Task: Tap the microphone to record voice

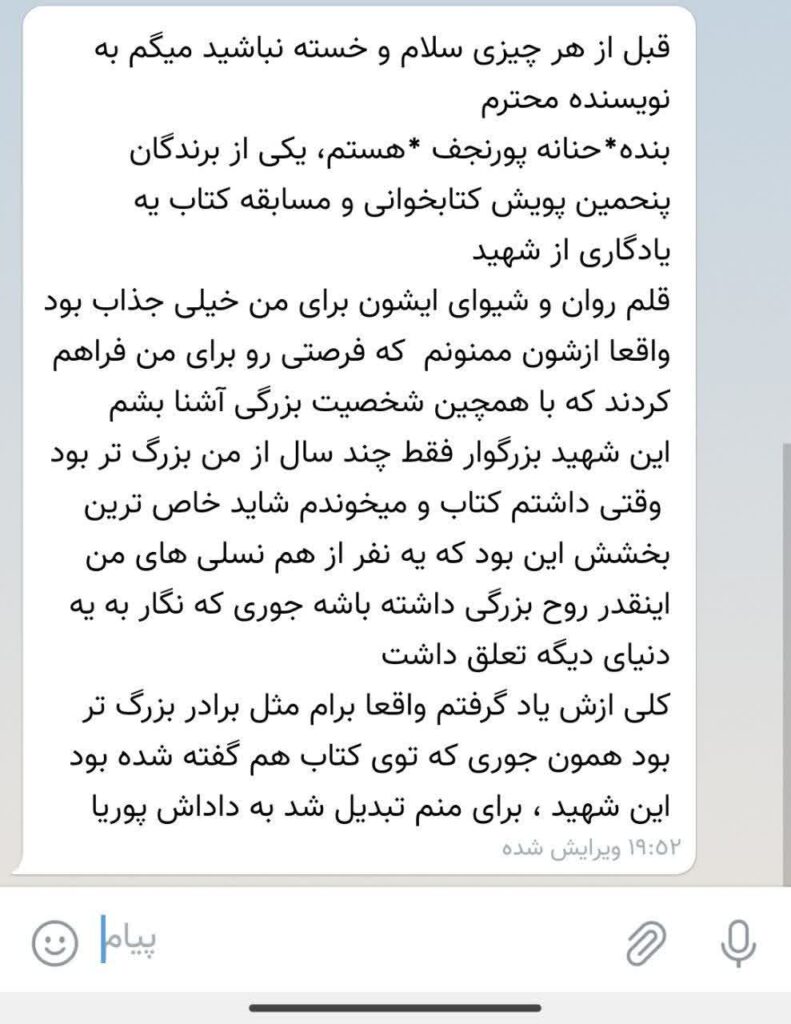Action: (x=739, y=943)
